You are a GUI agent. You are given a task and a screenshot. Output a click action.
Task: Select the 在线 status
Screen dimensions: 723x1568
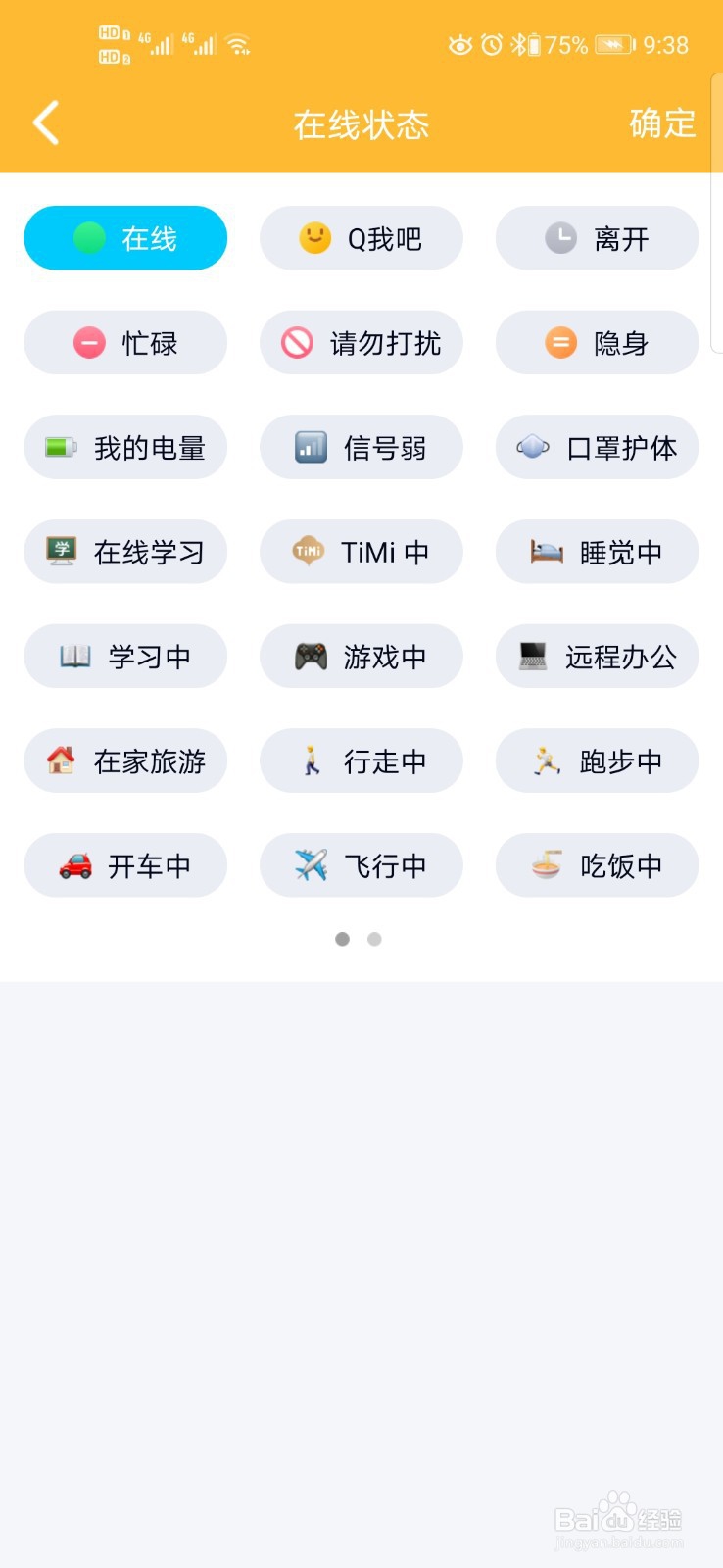pyautogui.click(x=125, y=238)
